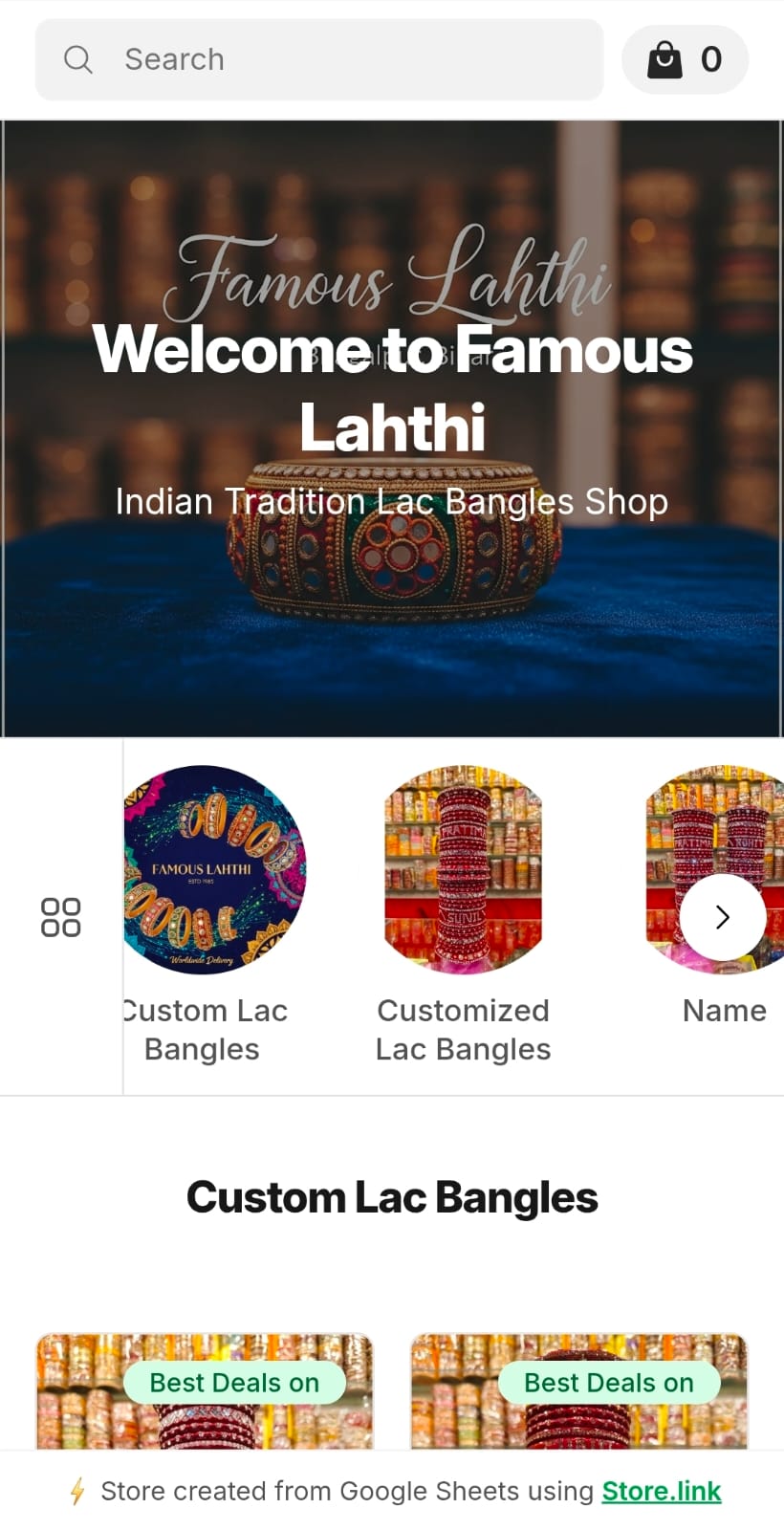Tap the Search field
This screenshot has width=784, height=1530.
[318, 59]
